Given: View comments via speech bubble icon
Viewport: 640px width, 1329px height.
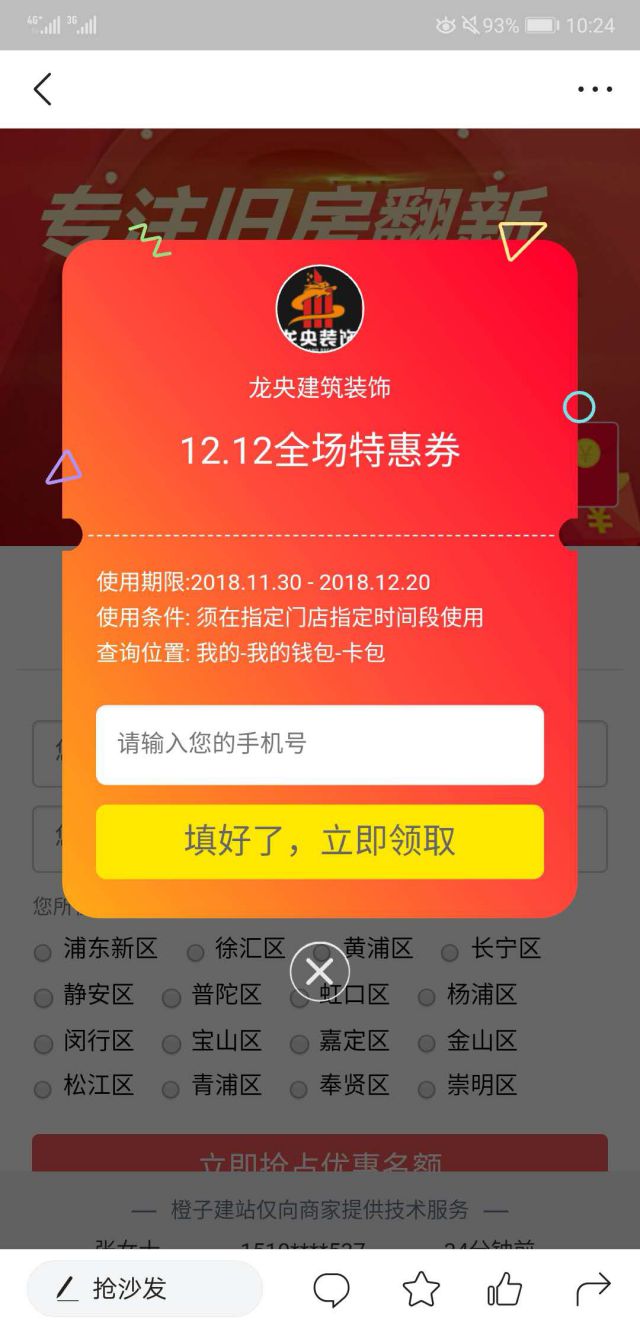Looking at the screenshot, I should [x=331, y=1289].
